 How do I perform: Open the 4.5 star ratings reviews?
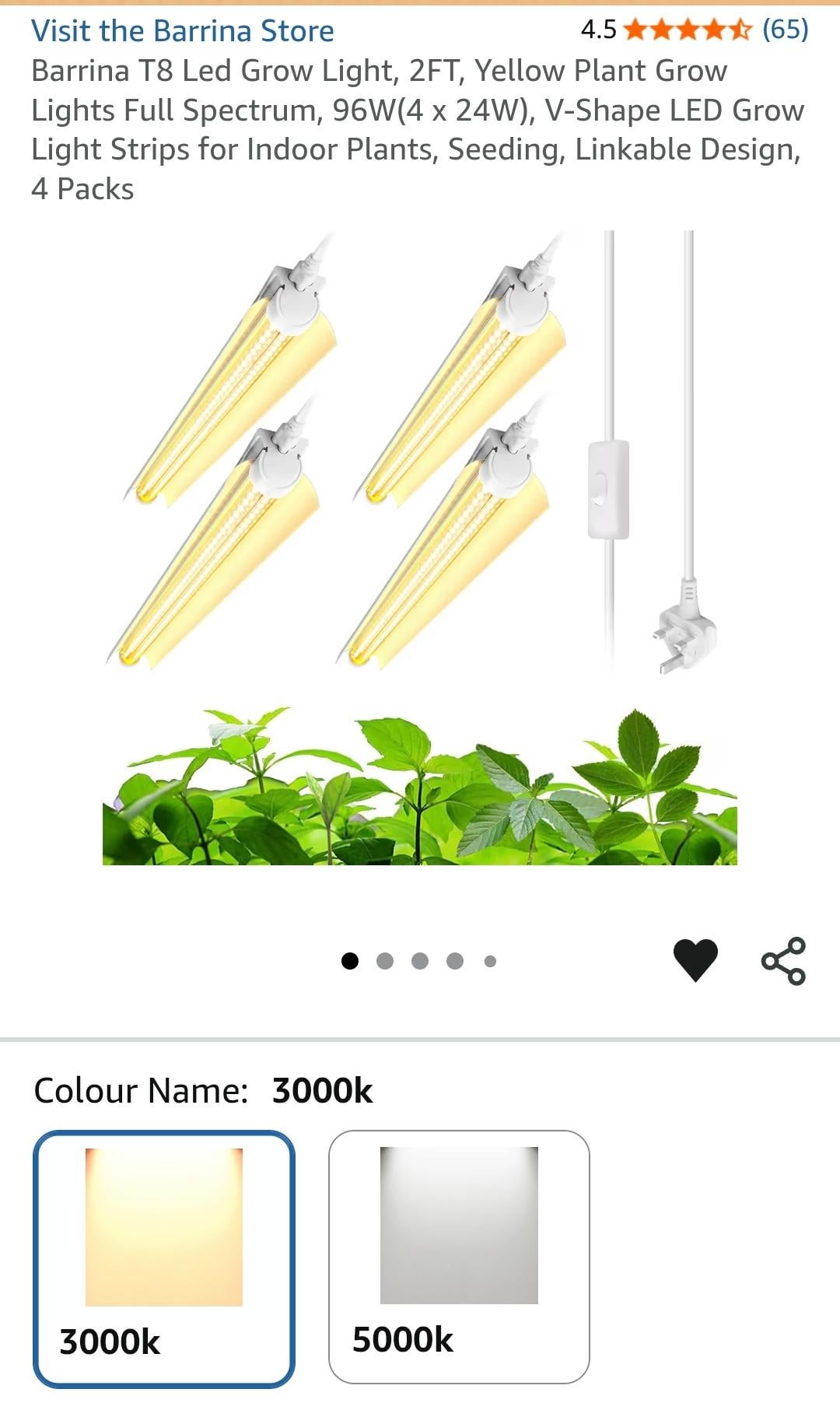694,30
